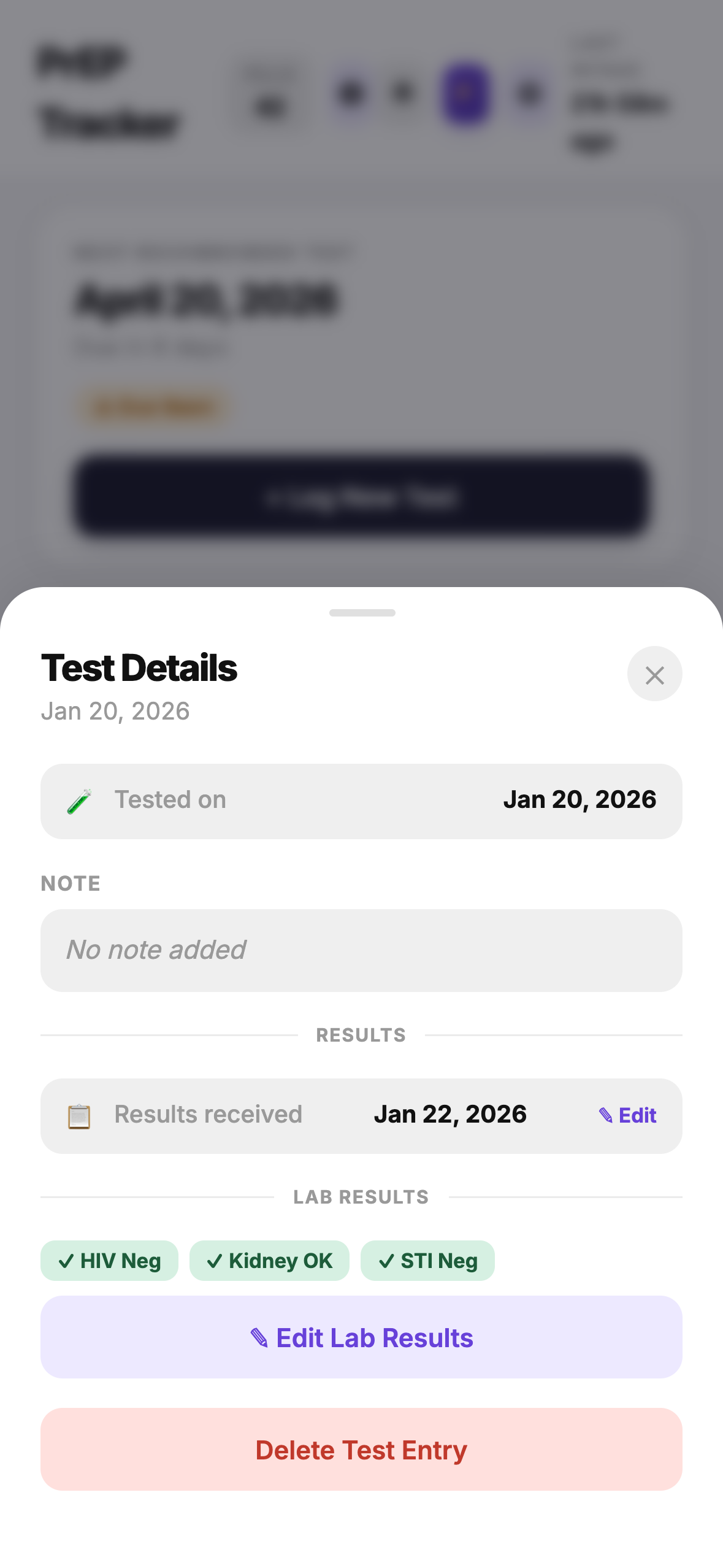
Task: Close the Test Details sheet with the X
Action: coord(654,674)
